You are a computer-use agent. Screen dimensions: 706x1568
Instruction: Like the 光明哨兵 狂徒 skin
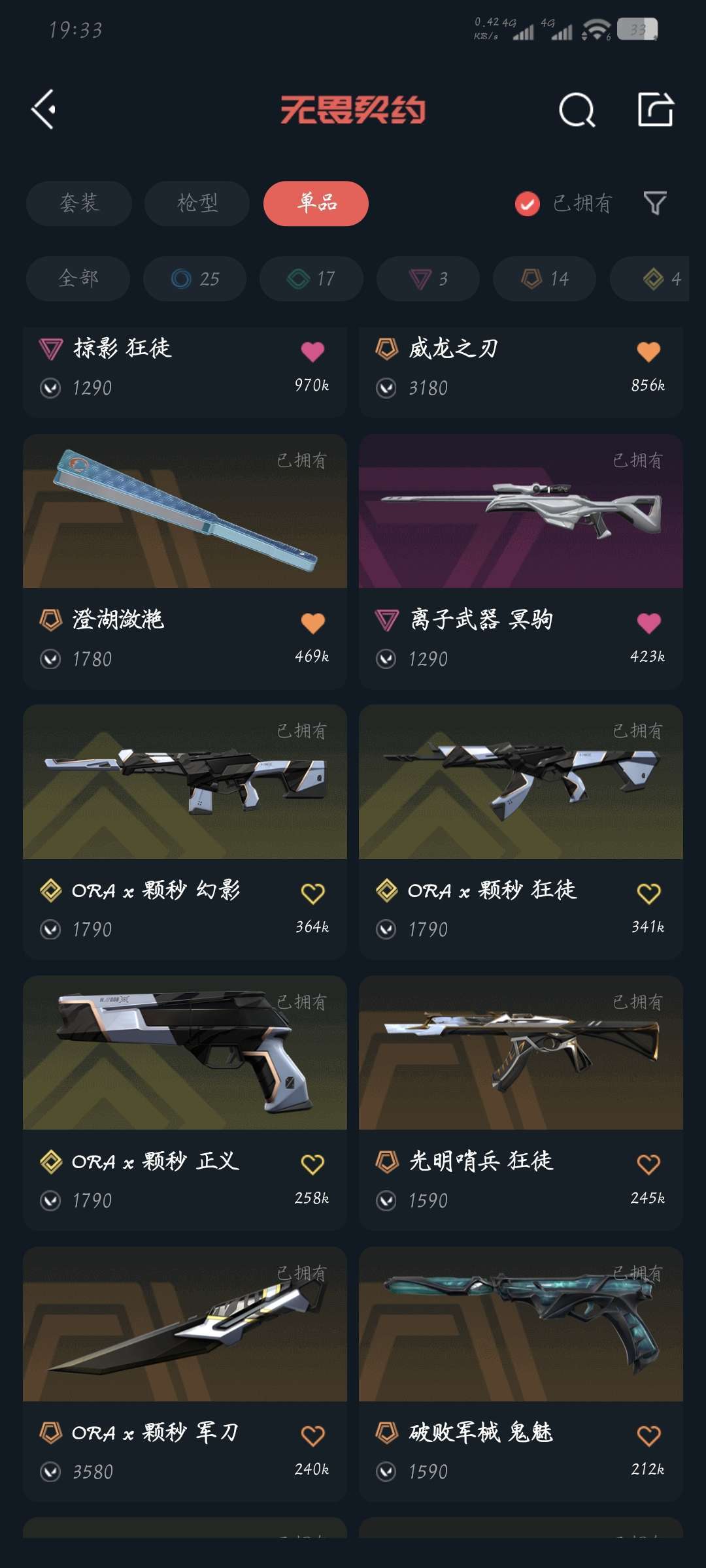[648, 1164]
